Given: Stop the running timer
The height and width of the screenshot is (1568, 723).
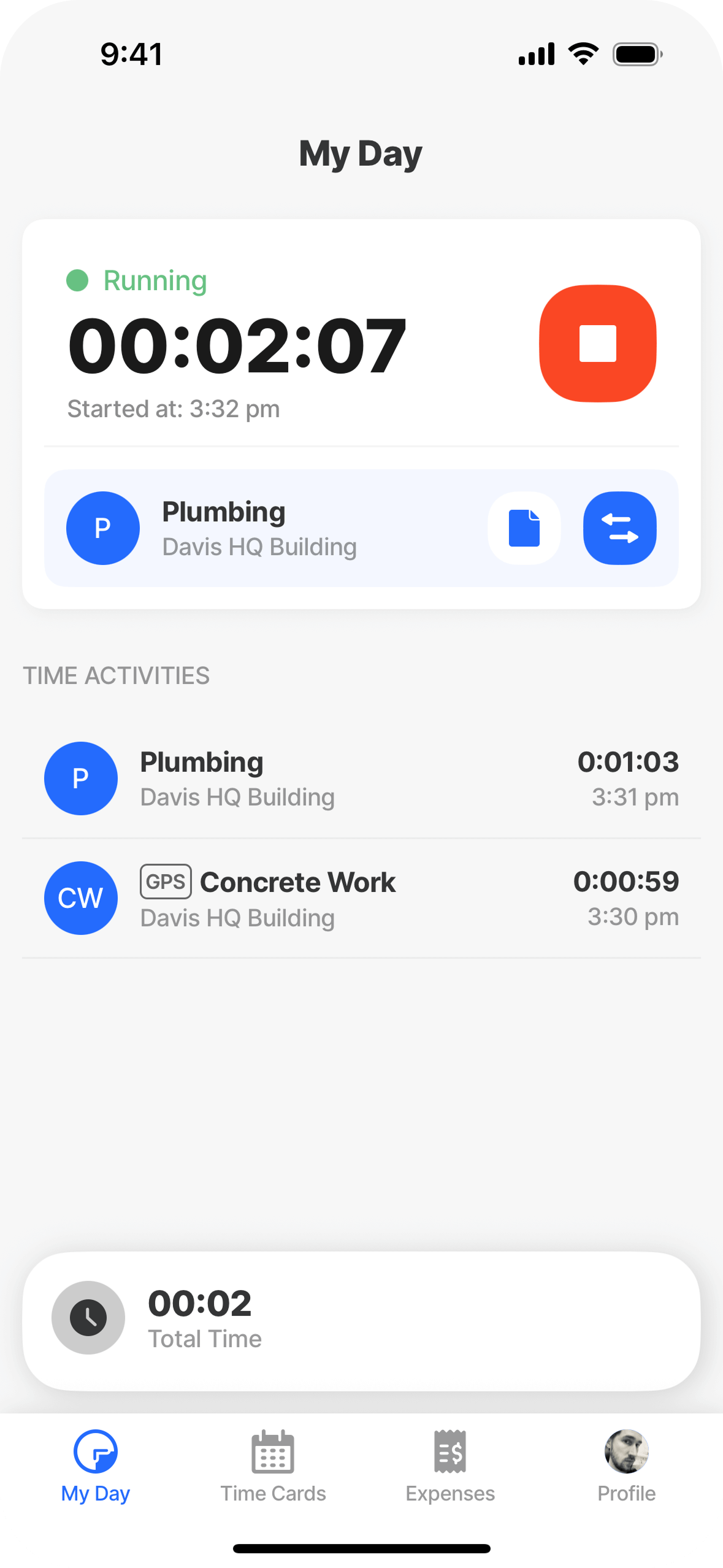Looking at the screenshot, I should (597, 344).
